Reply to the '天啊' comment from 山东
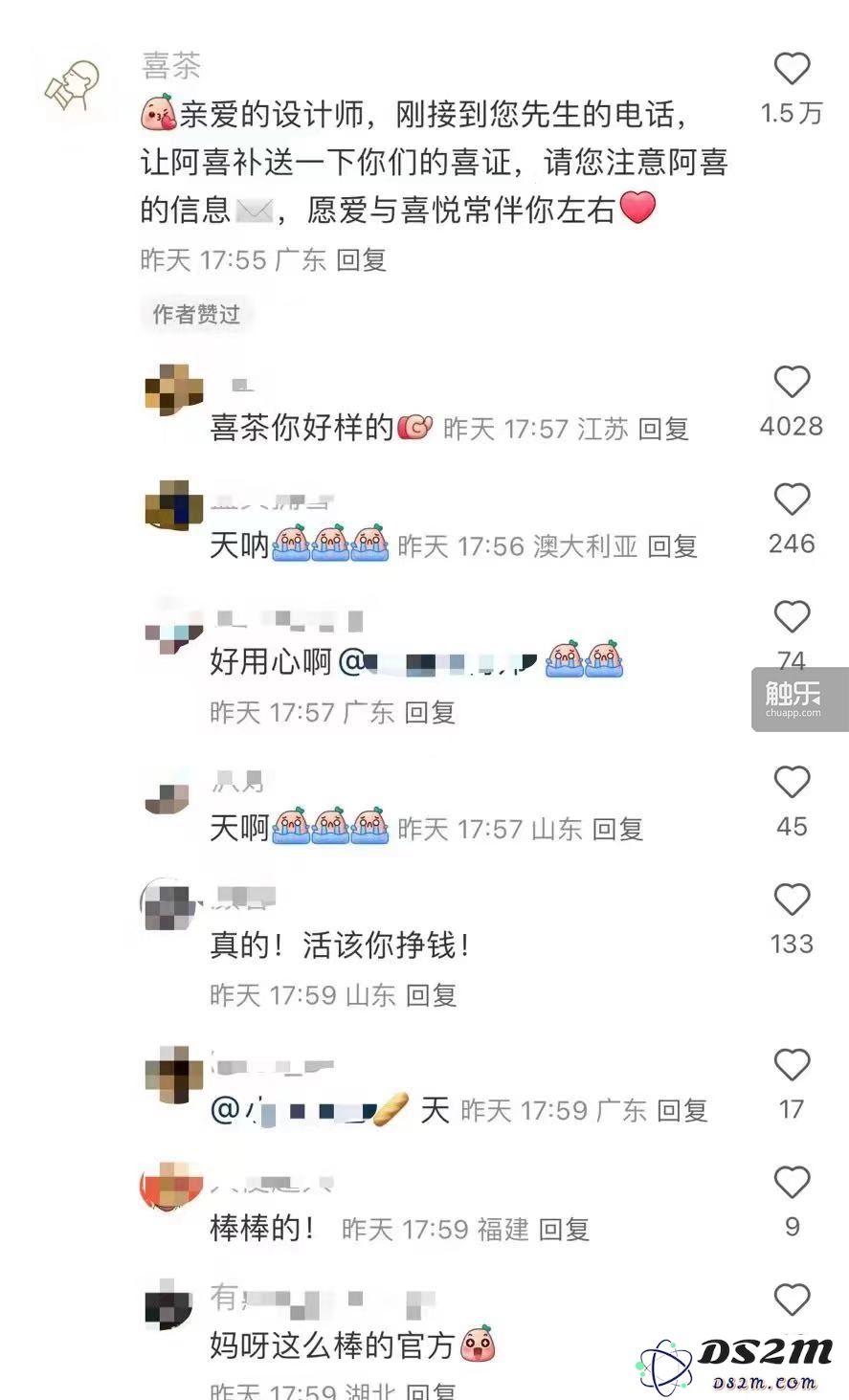 point(617,829)
